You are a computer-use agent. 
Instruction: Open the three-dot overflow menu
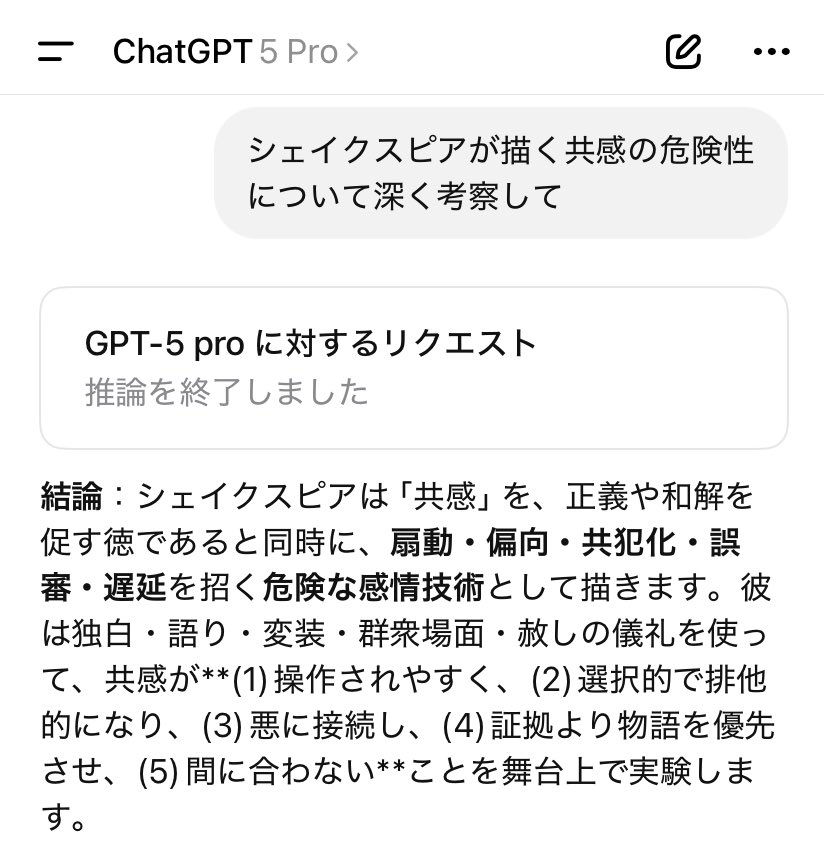pos(771,52)
